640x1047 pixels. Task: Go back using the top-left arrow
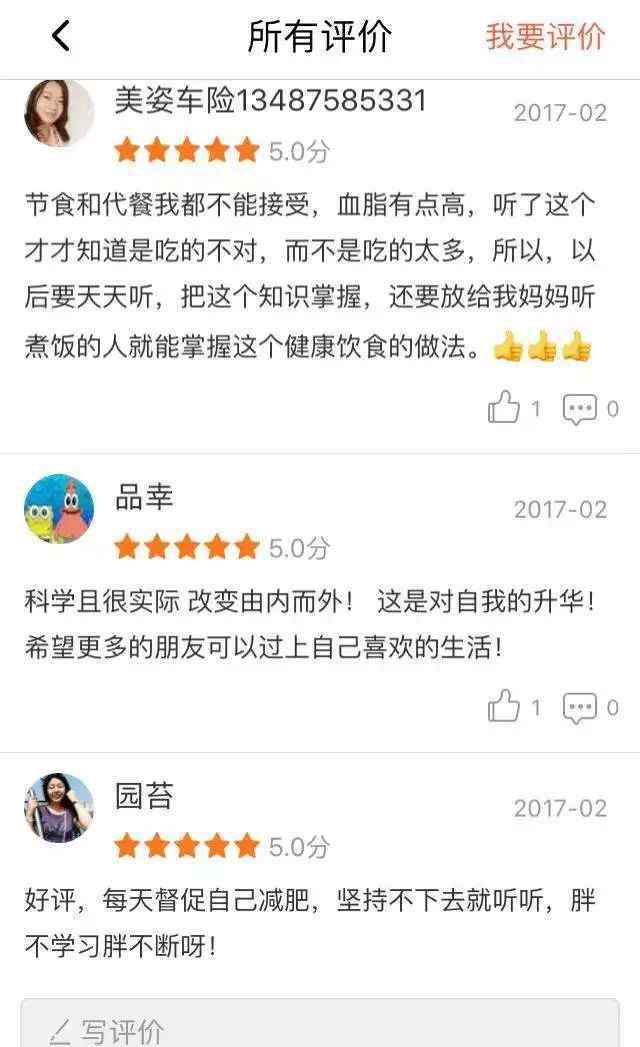(61, 37)
